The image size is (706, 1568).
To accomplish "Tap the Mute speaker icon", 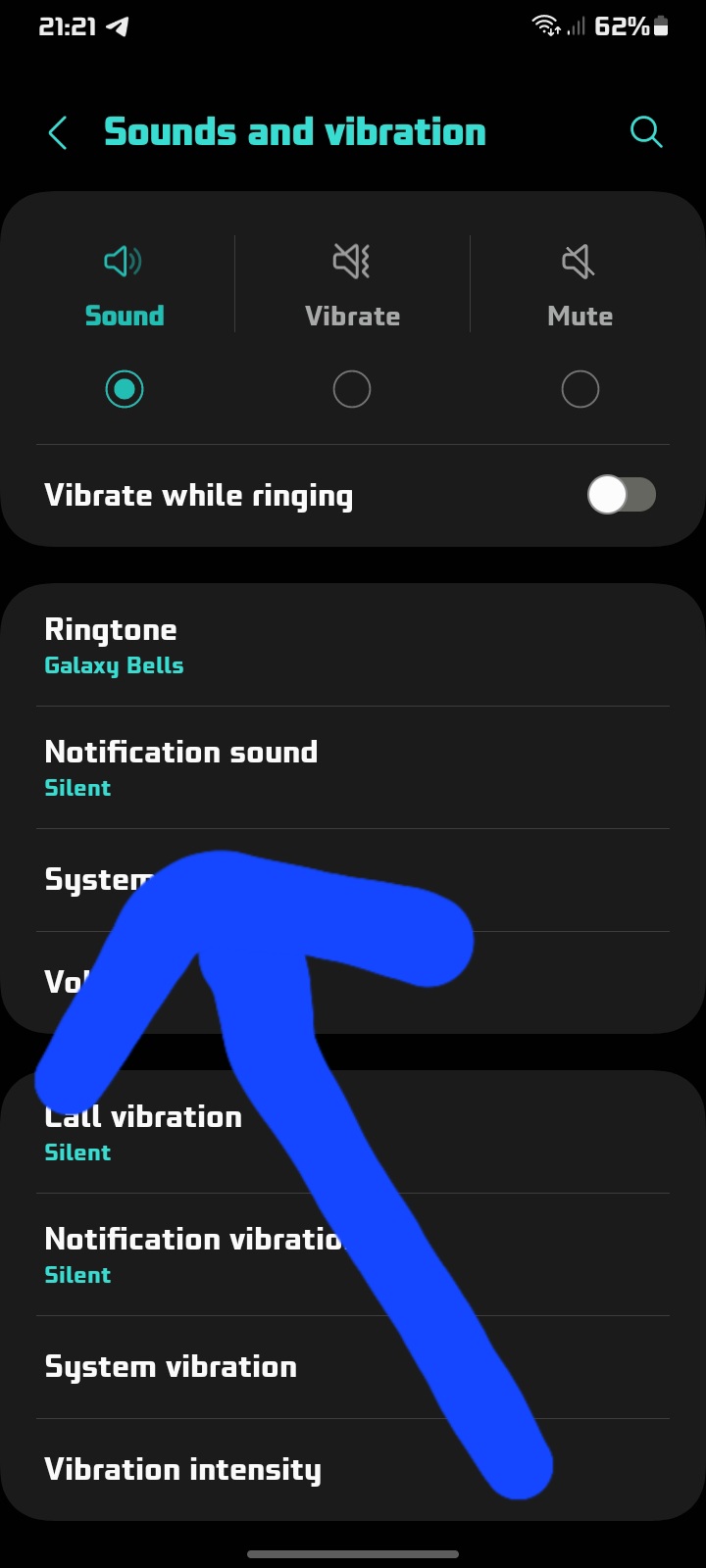I will pos(577,261).
